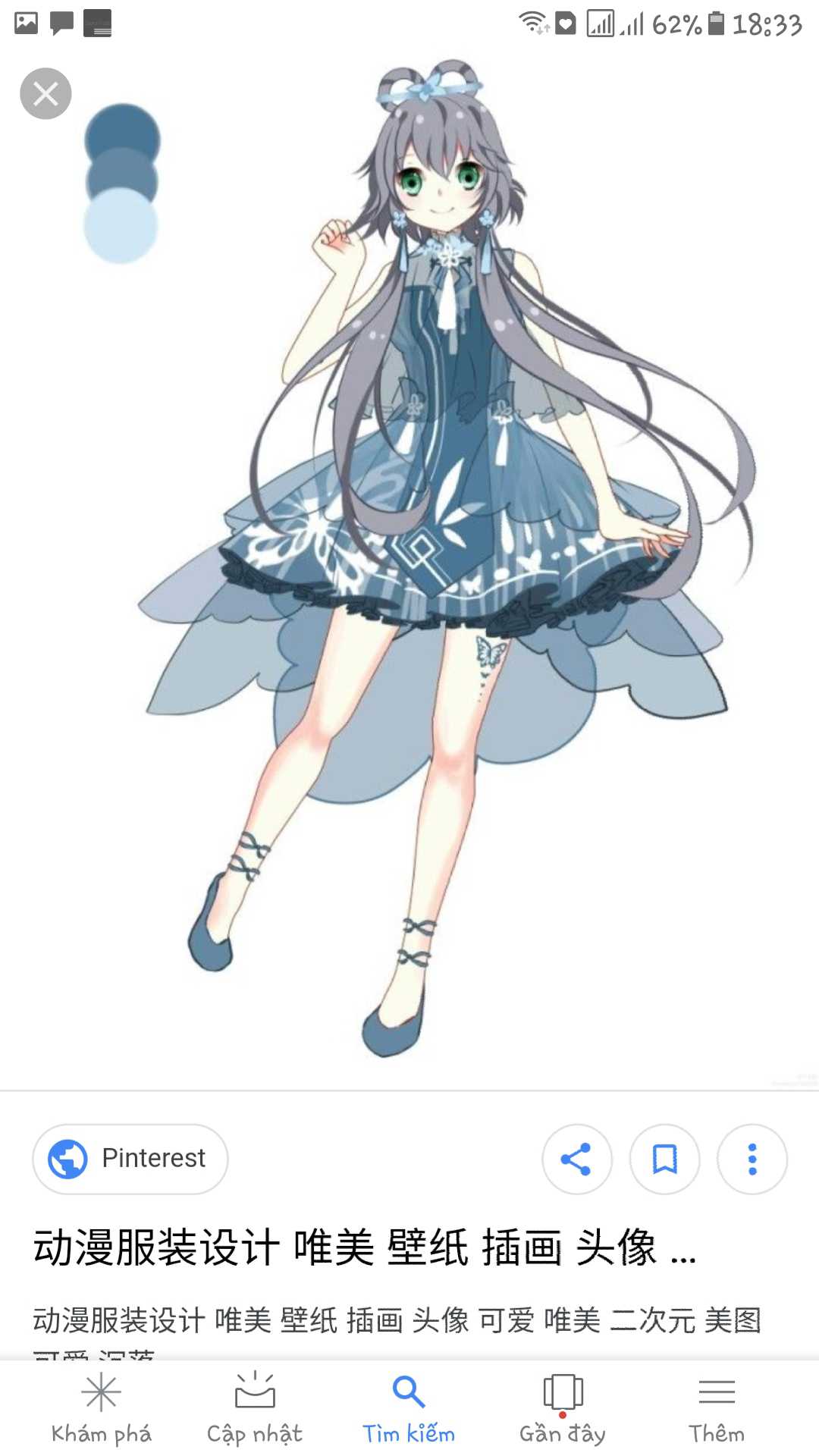The image size is (819, 1456).
Task: Visit the Pinterest source page
Action: [x=130, y=1159]
